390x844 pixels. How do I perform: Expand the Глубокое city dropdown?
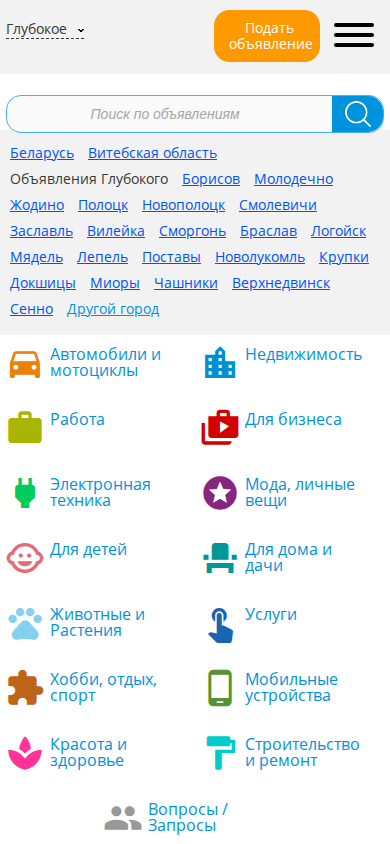click(45, 30)
